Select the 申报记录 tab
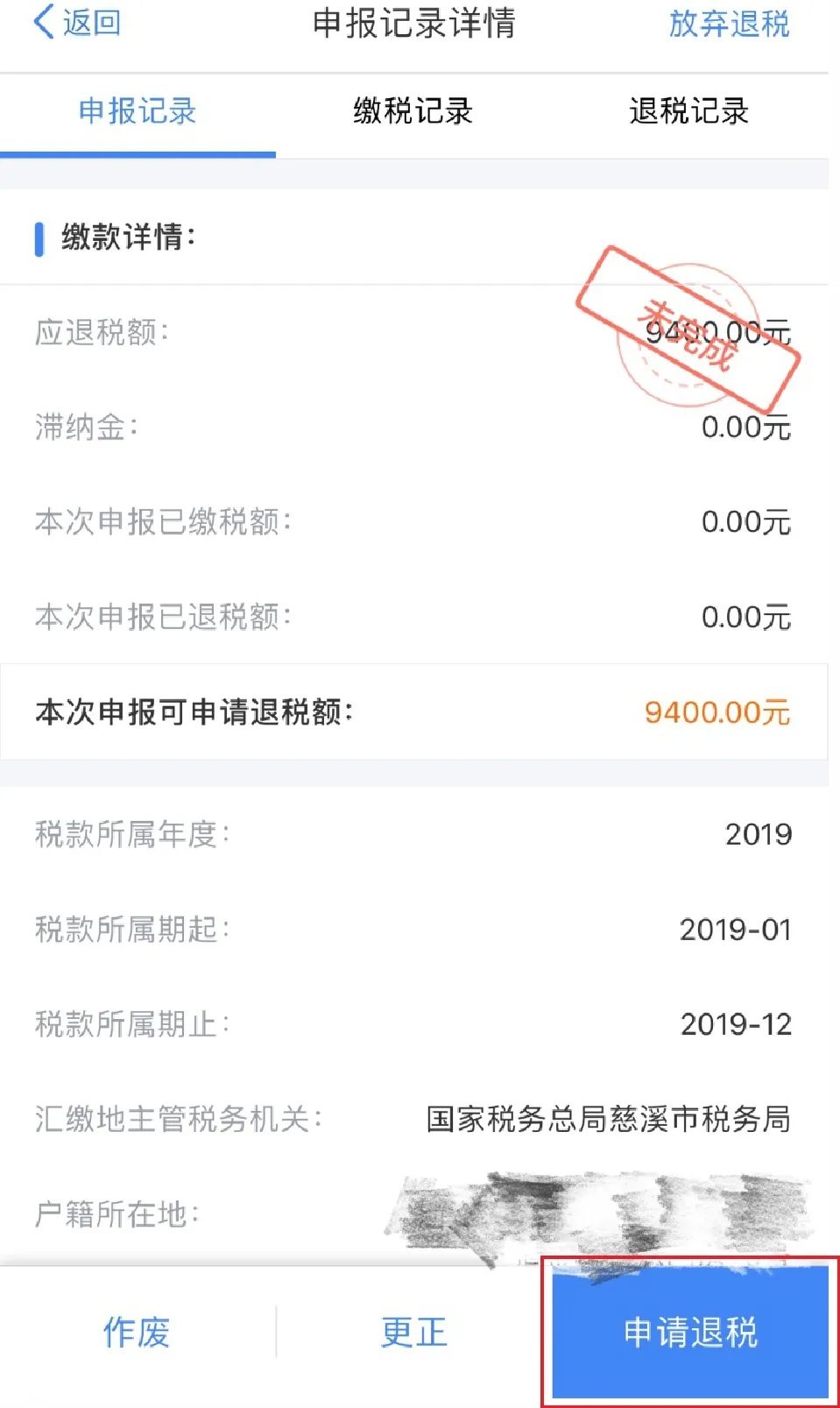Screen dimensions: 840x1408 [138, 112]
